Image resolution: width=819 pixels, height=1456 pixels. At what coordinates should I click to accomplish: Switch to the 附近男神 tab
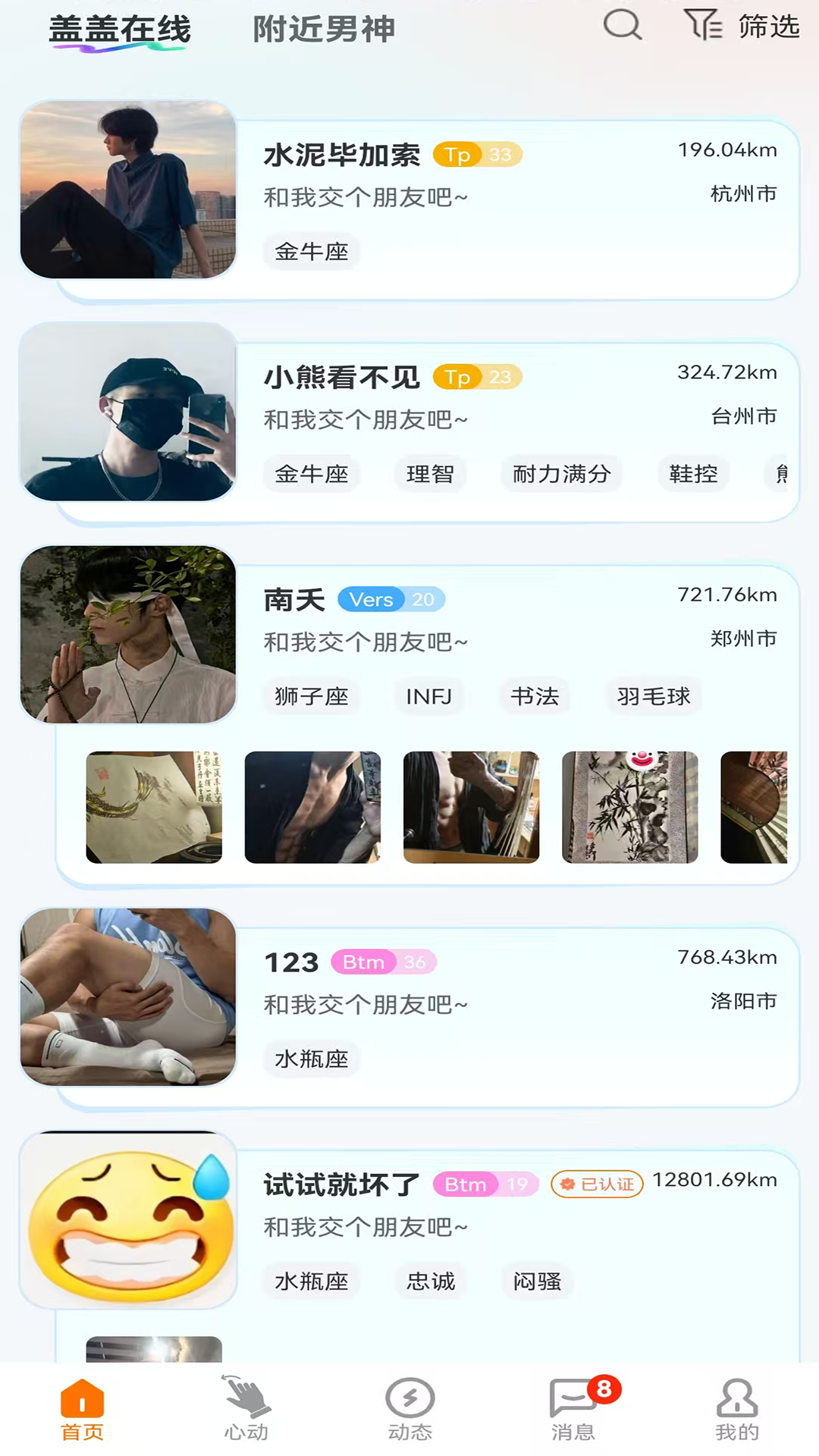click(324, 30)
